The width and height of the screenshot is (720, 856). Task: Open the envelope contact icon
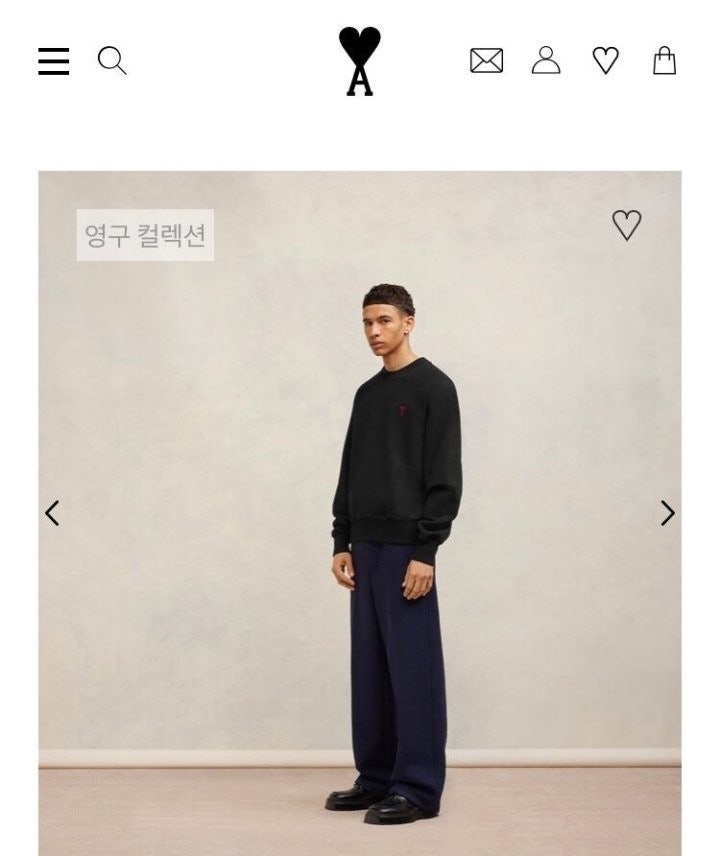[486, 61]
